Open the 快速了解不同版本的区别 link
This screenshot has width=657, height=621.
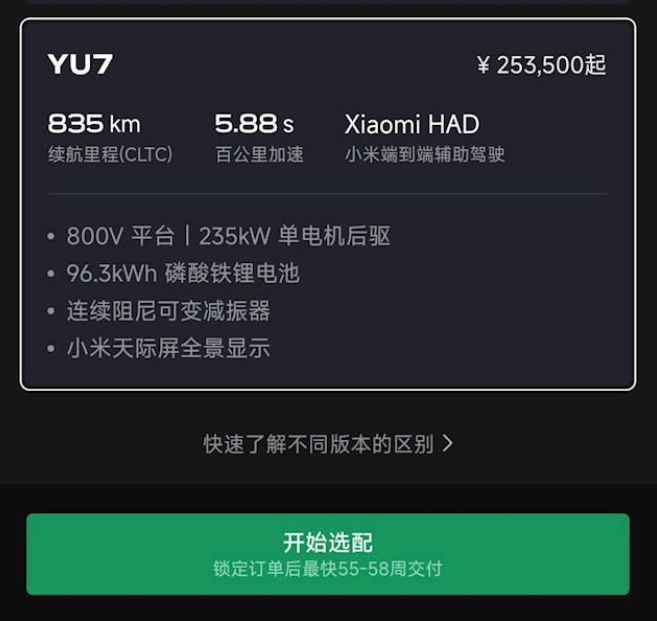(328, 444)
